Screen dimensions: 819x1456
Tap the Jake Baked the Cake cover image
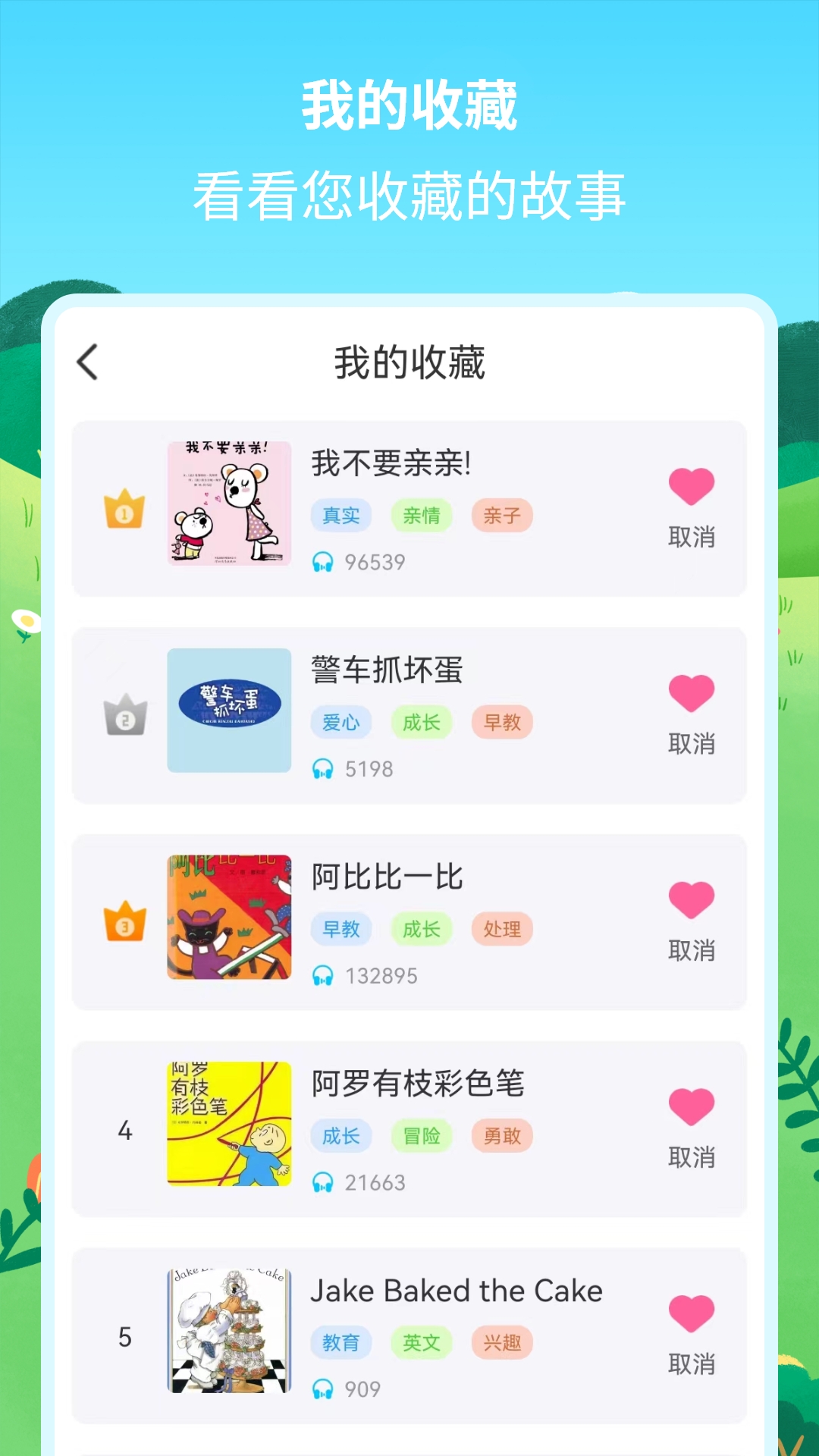coord(229,1332)
